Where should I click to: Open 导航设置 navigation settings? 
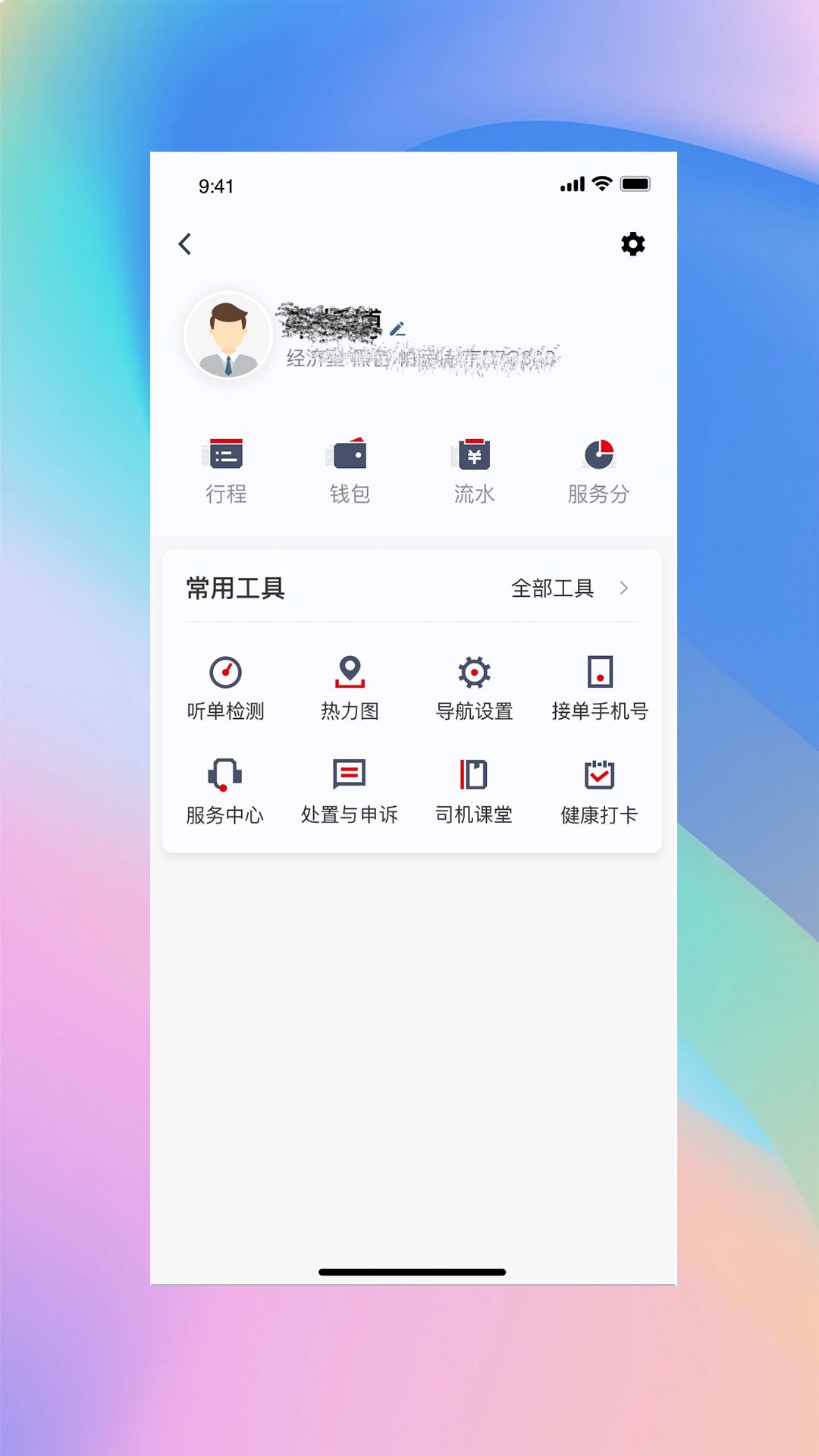point(474,689)
